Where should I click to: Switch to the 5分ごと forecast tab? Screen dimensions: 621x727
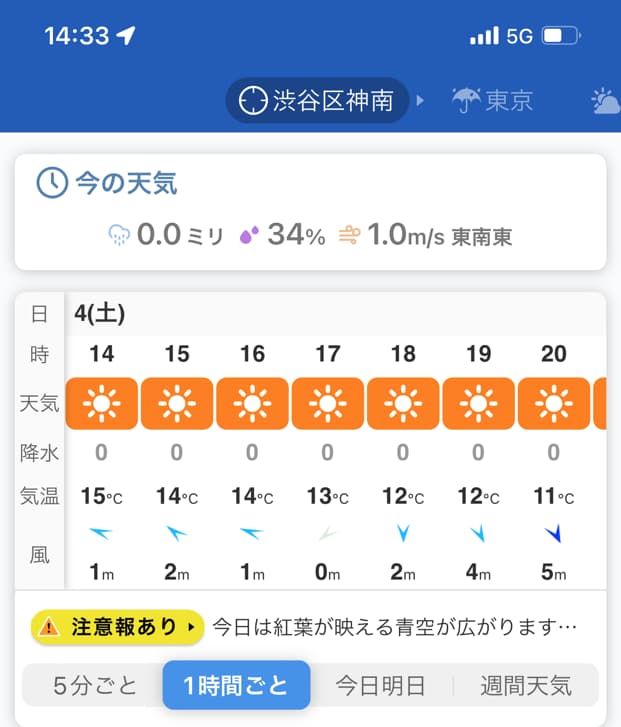(x=94, y=686)
